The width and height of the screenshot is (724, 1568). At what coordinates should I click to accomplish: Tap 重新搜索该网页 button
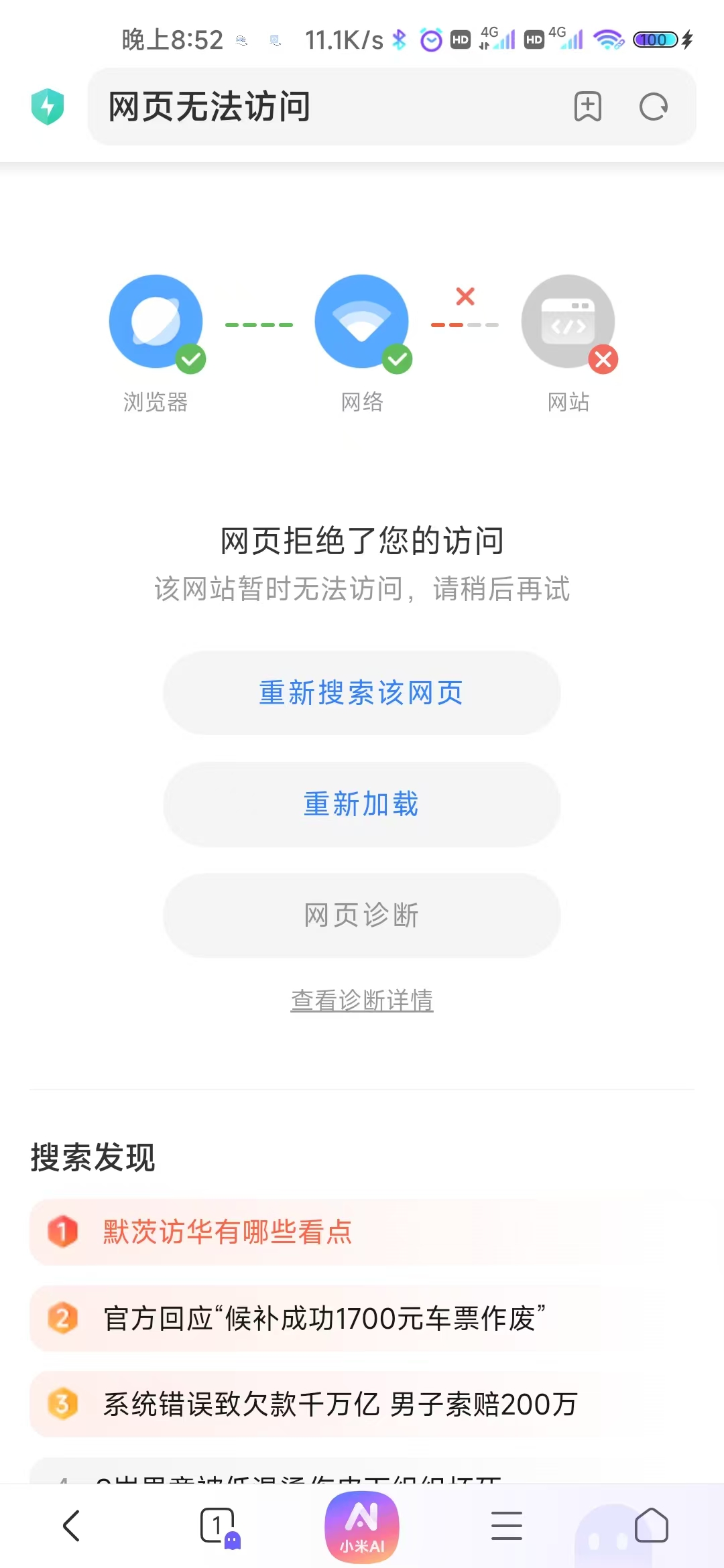coord(361,693)
